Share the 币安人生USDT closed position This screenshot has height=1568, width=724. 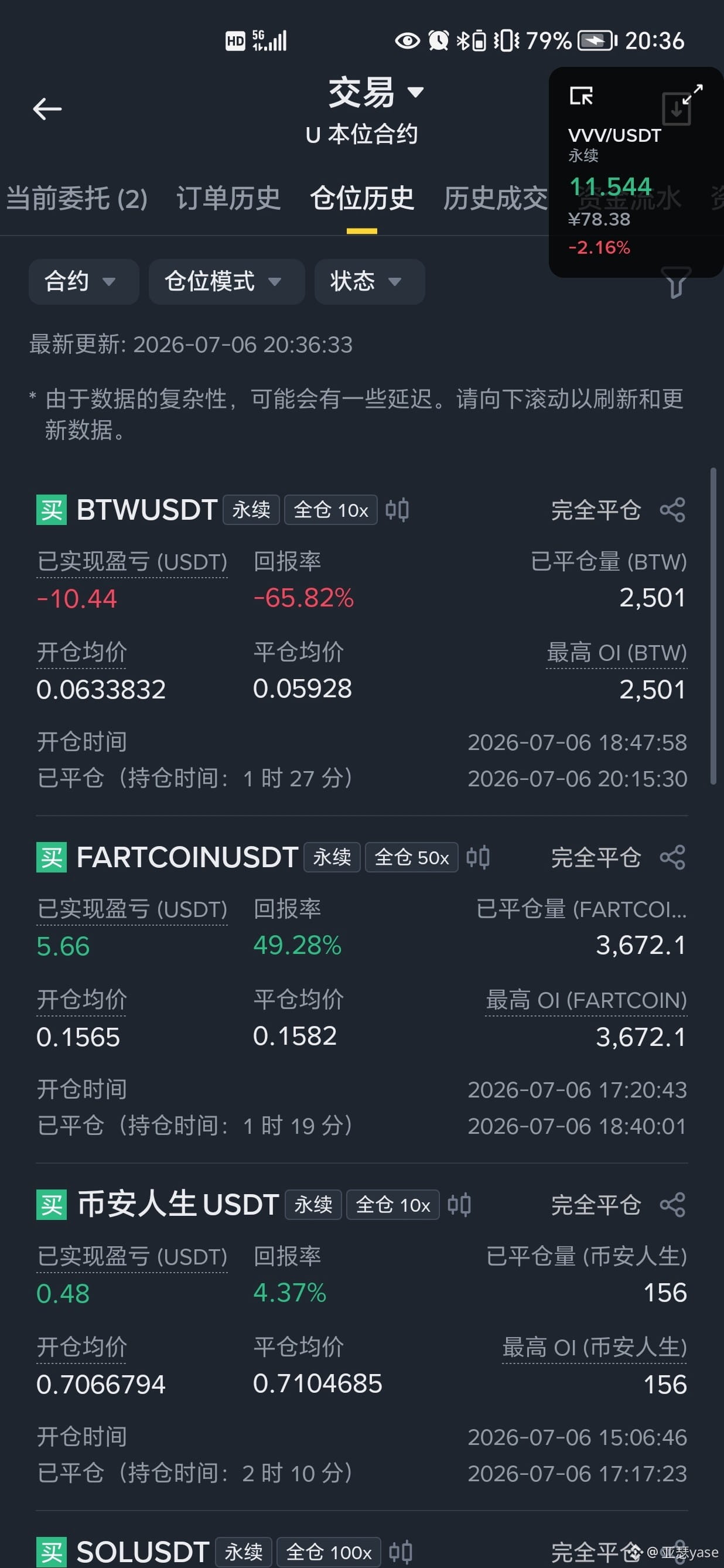point(672,1205)
